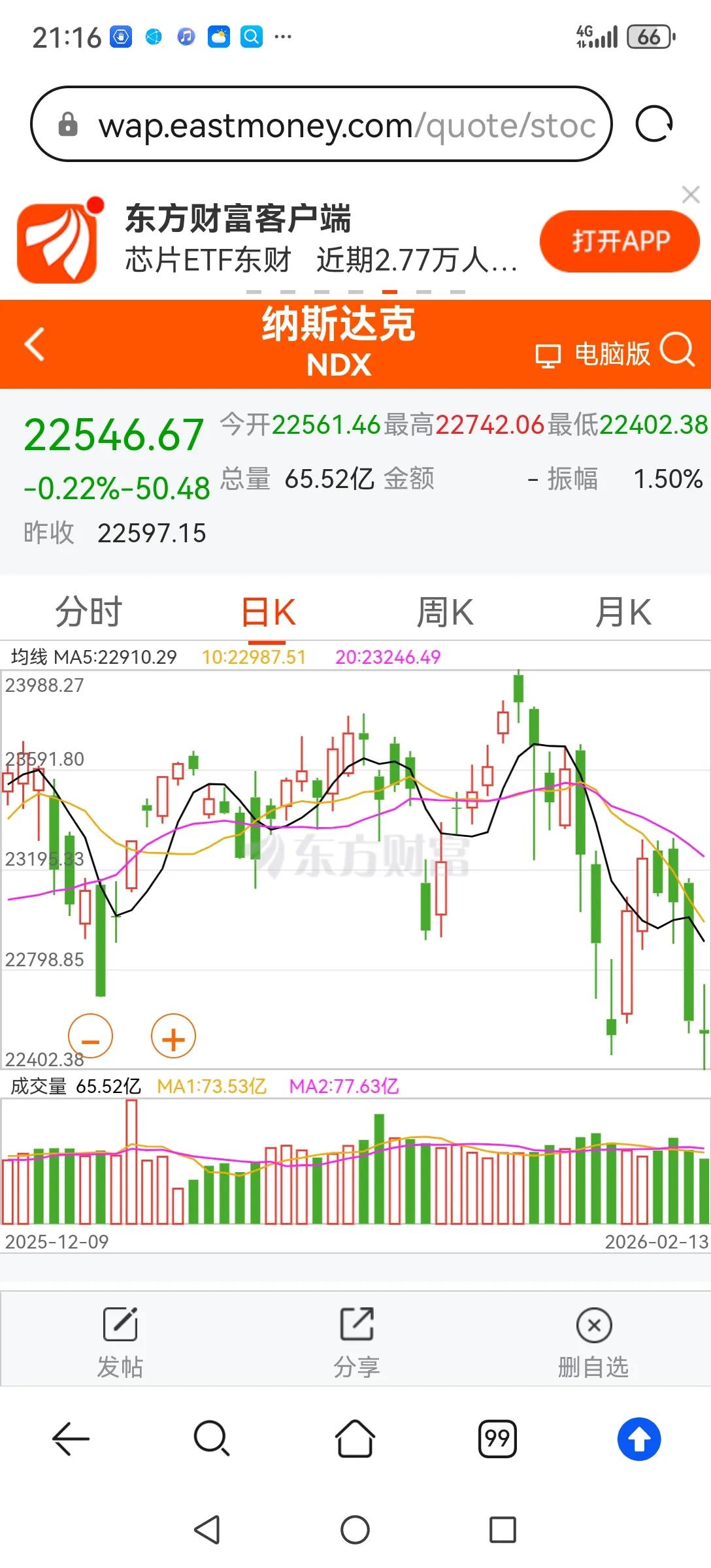The image size is (711, 1568).
Task: Zoom in the chart with the plus icon
Action: tap(173, 1037)
